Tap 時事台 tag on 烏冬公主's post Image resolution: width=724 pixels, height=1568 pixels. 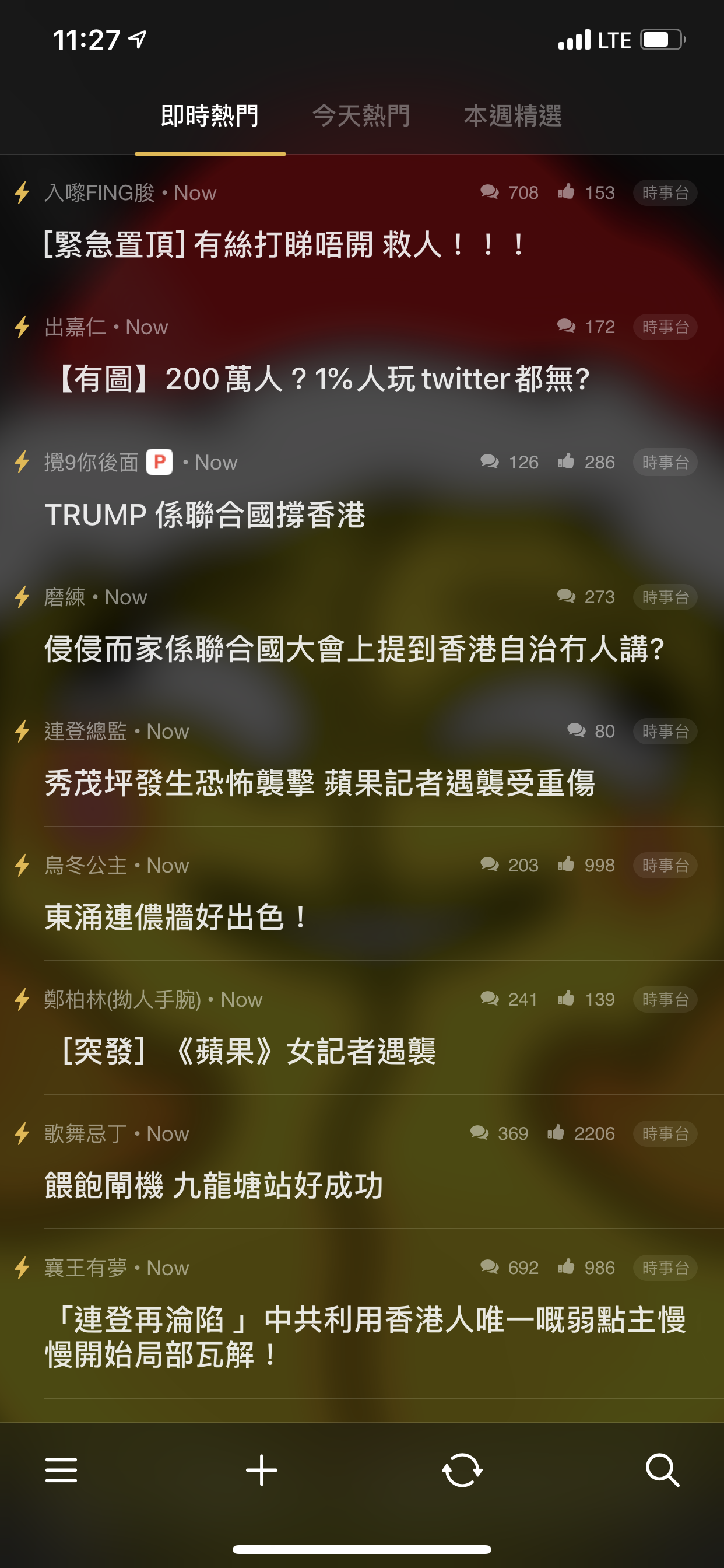[x=665, y=865]
